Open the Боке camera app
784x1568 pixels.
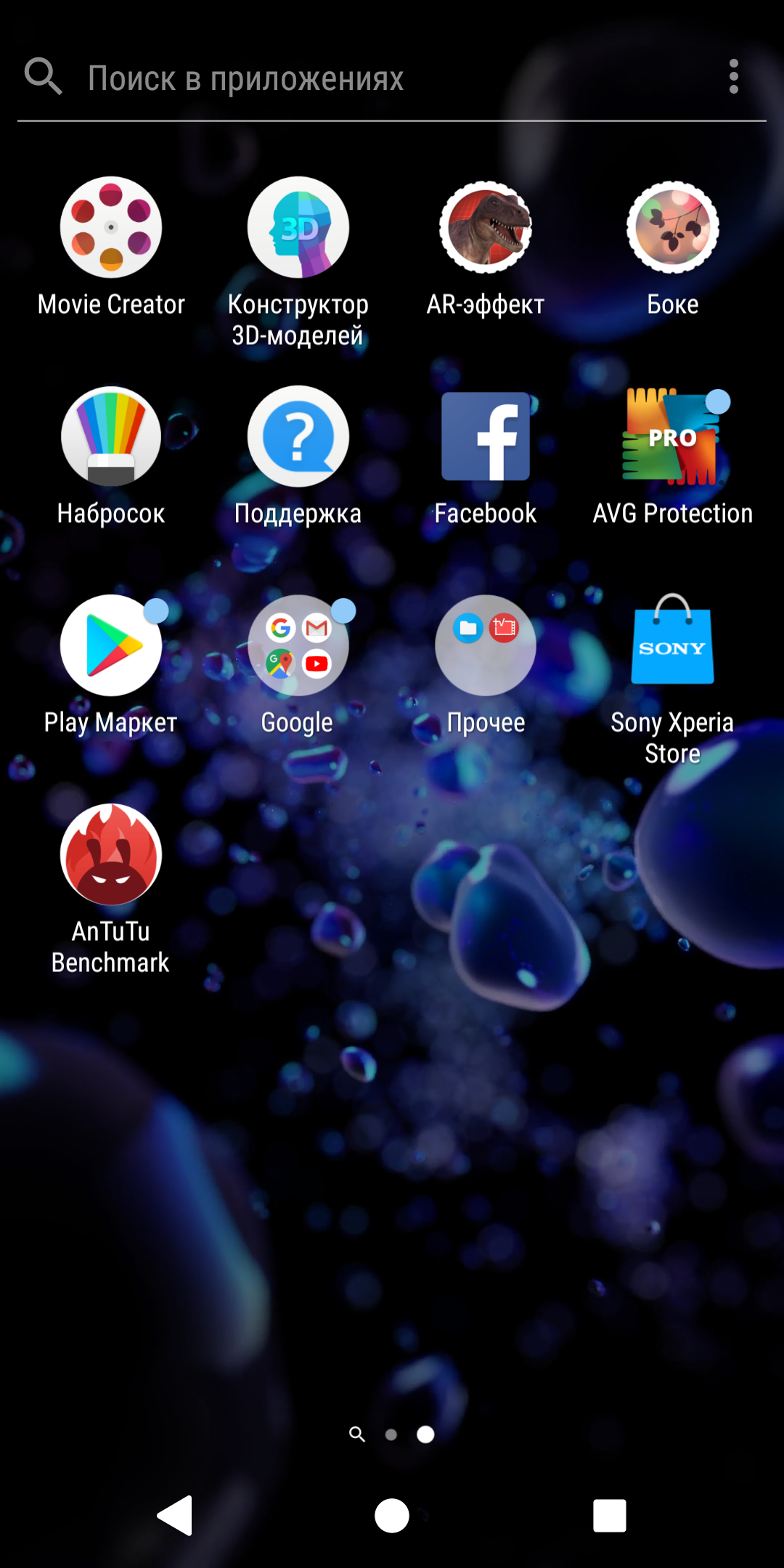click(x=673, y=228)
